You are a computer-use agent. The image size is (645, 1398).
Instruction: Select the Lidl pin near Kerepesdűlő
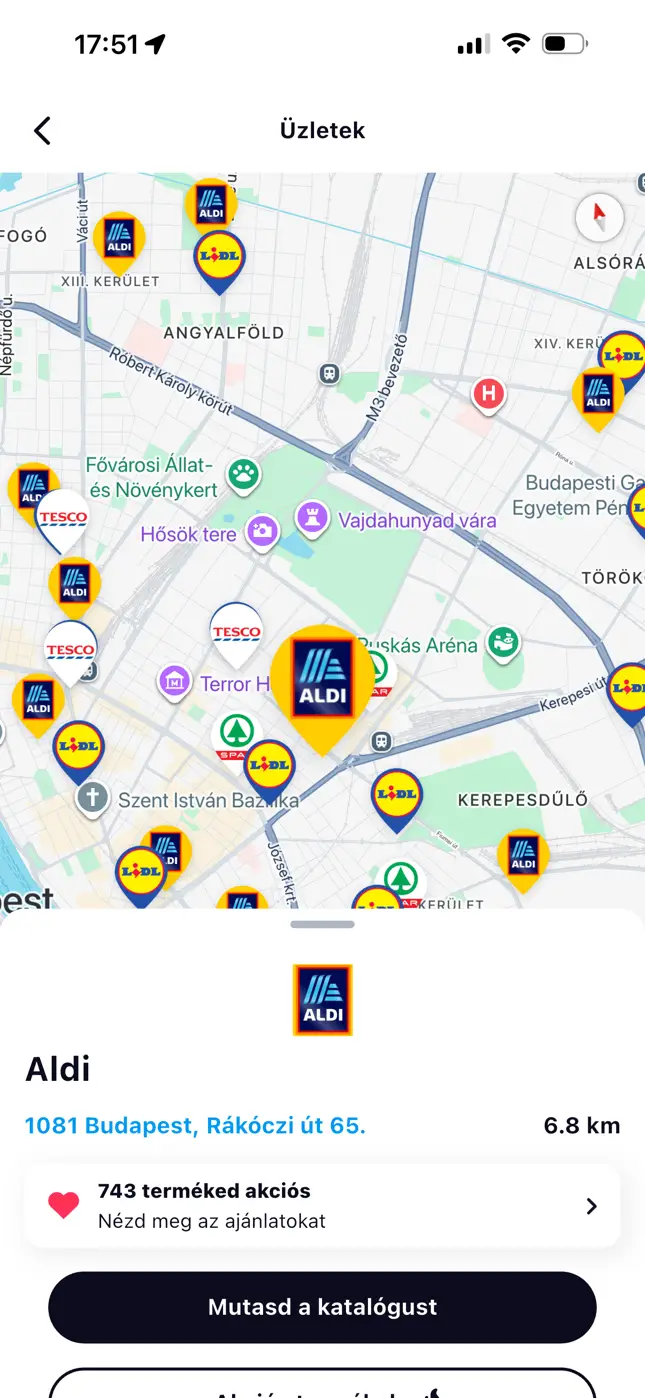pos(396,796)
